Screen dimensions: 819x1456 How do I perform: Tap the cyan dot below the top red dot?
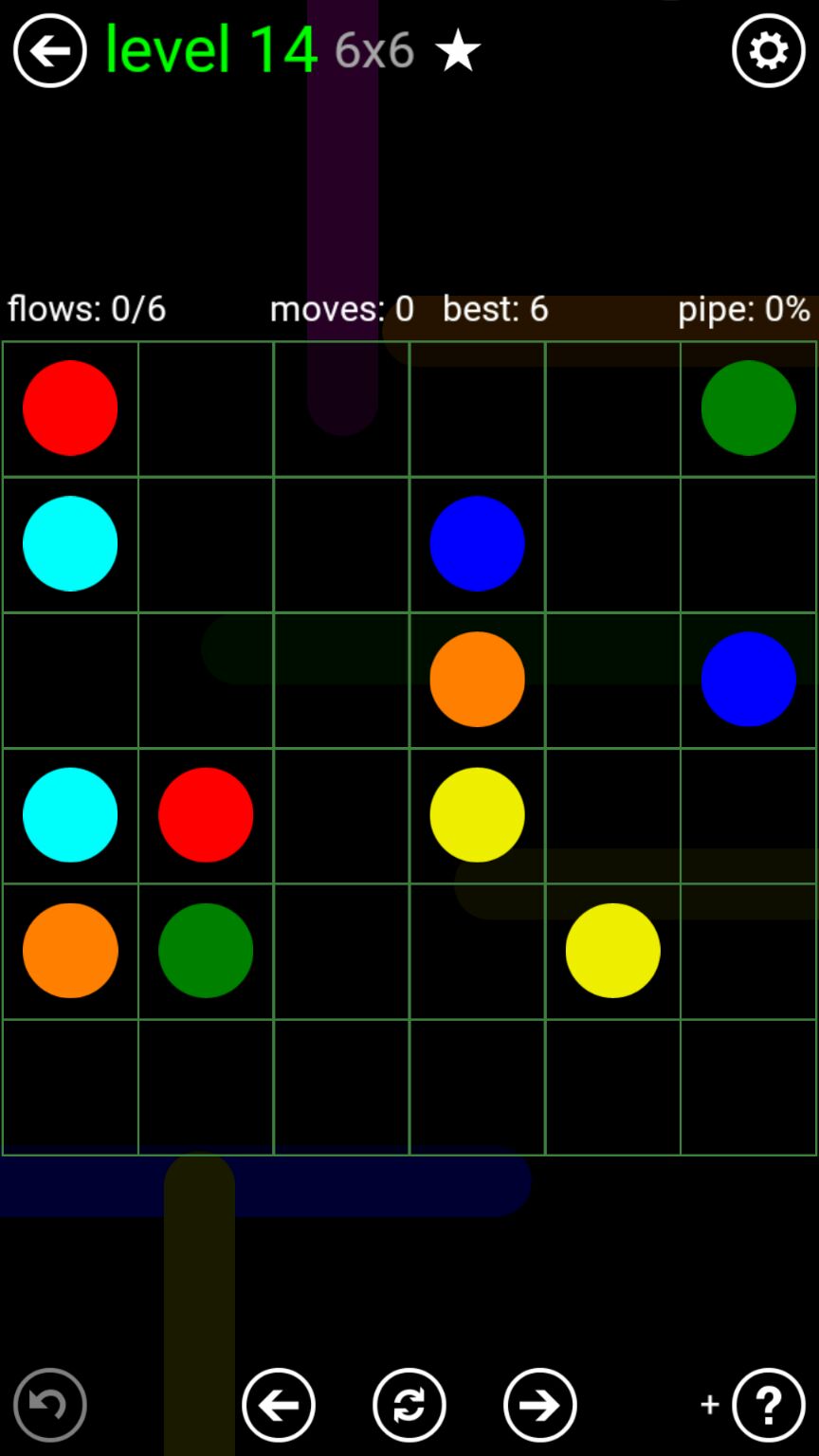coord(70,543)
